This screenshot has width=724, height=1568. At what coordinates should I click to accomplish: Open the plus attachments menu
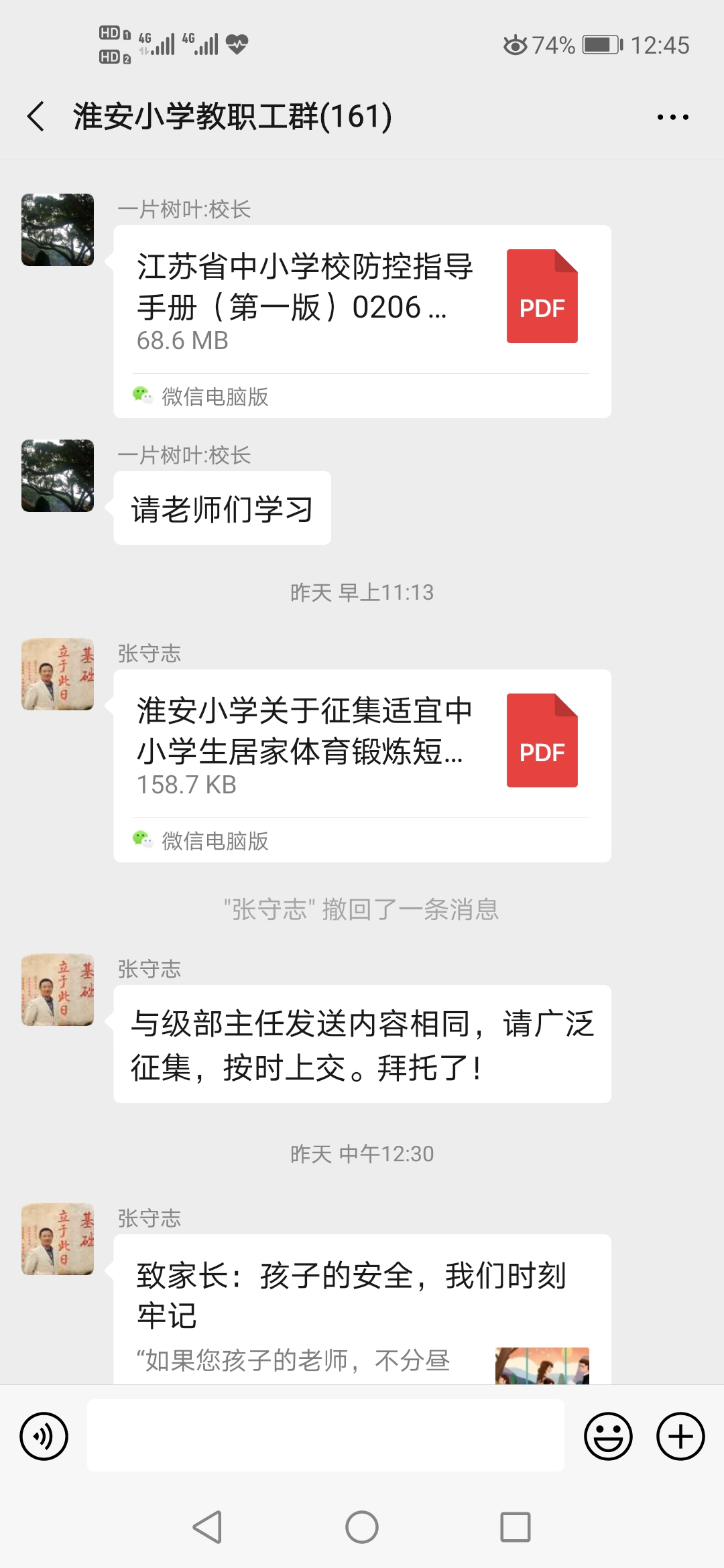click(680, 1436)
